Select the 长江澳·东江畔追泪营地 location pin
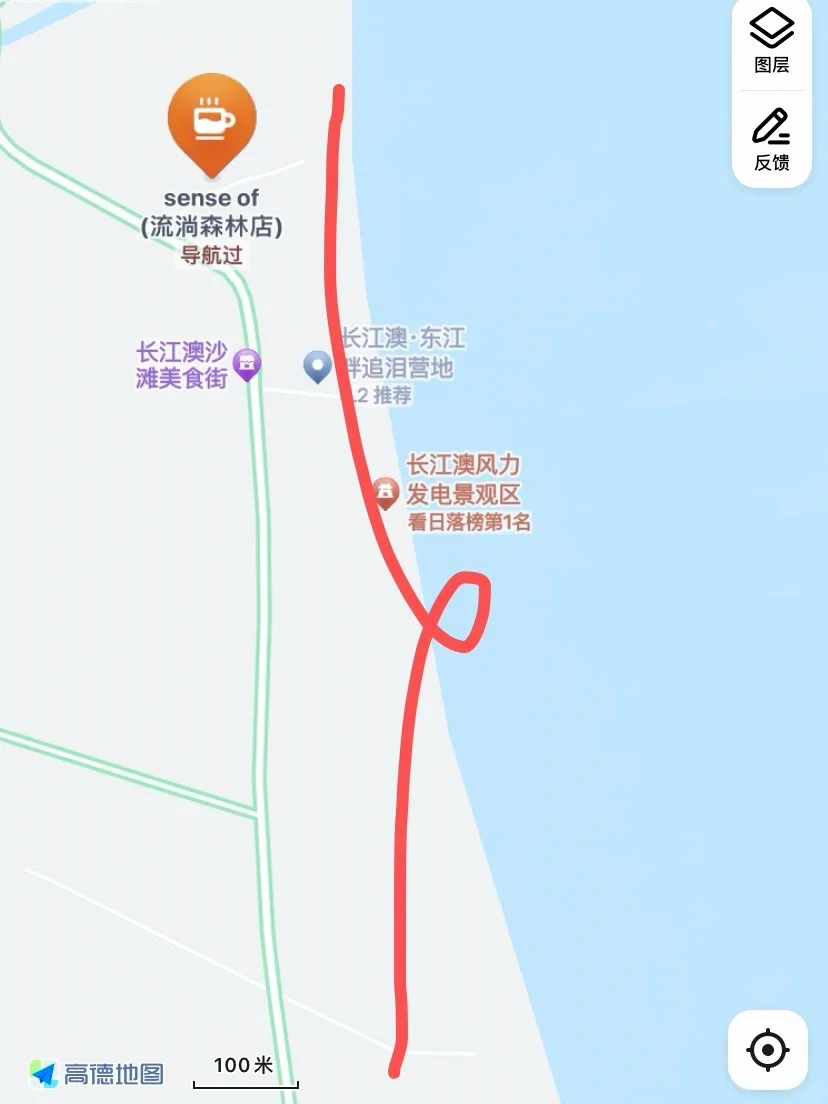This screenshot has height=1104, width=828. pyautogui.click(x=318, y=367)
